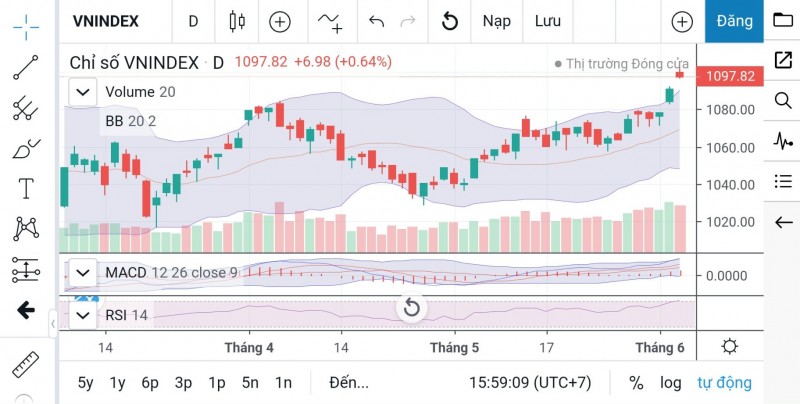Open the VNINDEX symbol search
Screen dimensions: 800x404
(105, 21)
